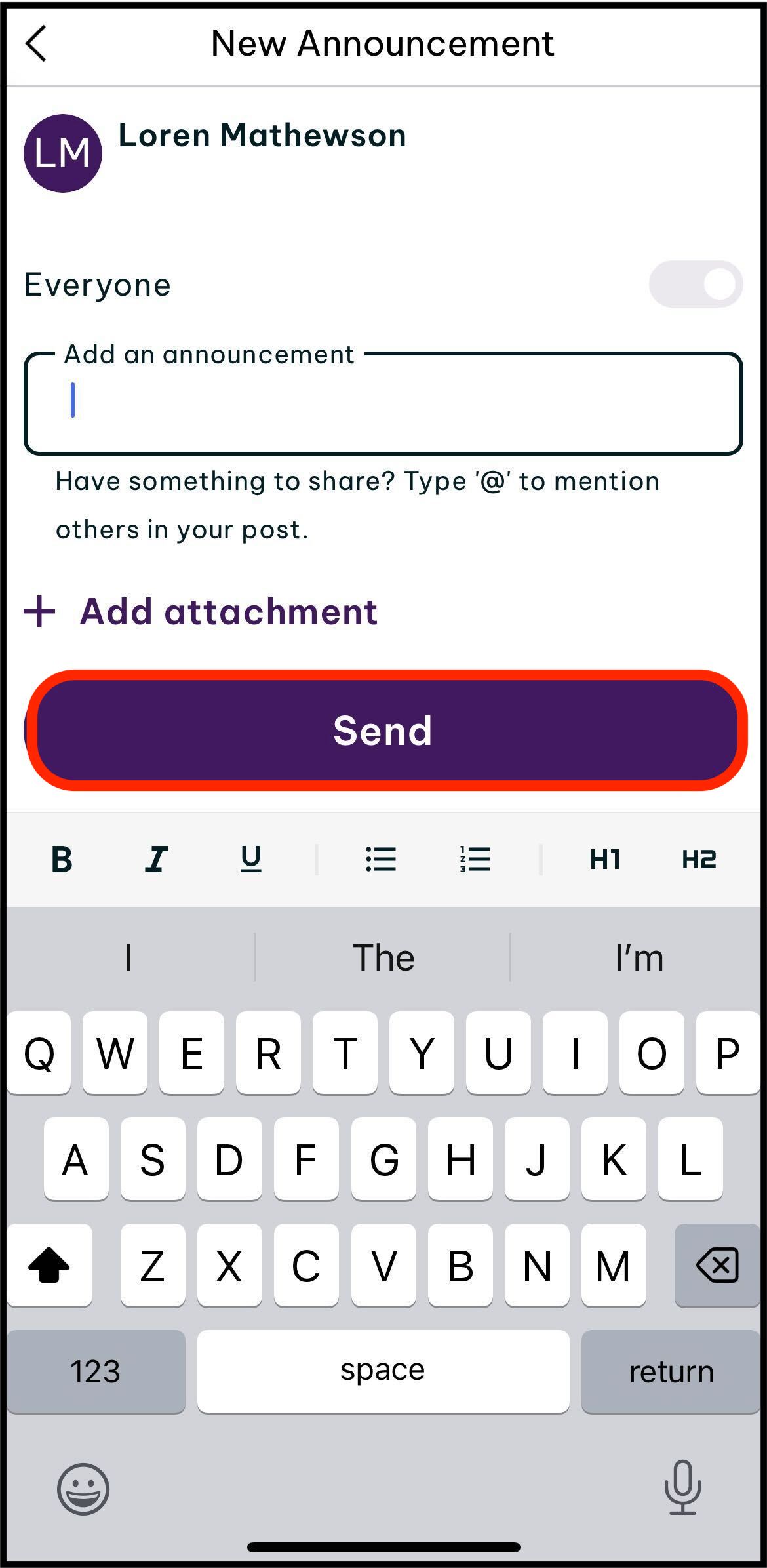Add attachment to the announcement
The width and height of the screenshot is (767, 1568).
pos(201,612)
